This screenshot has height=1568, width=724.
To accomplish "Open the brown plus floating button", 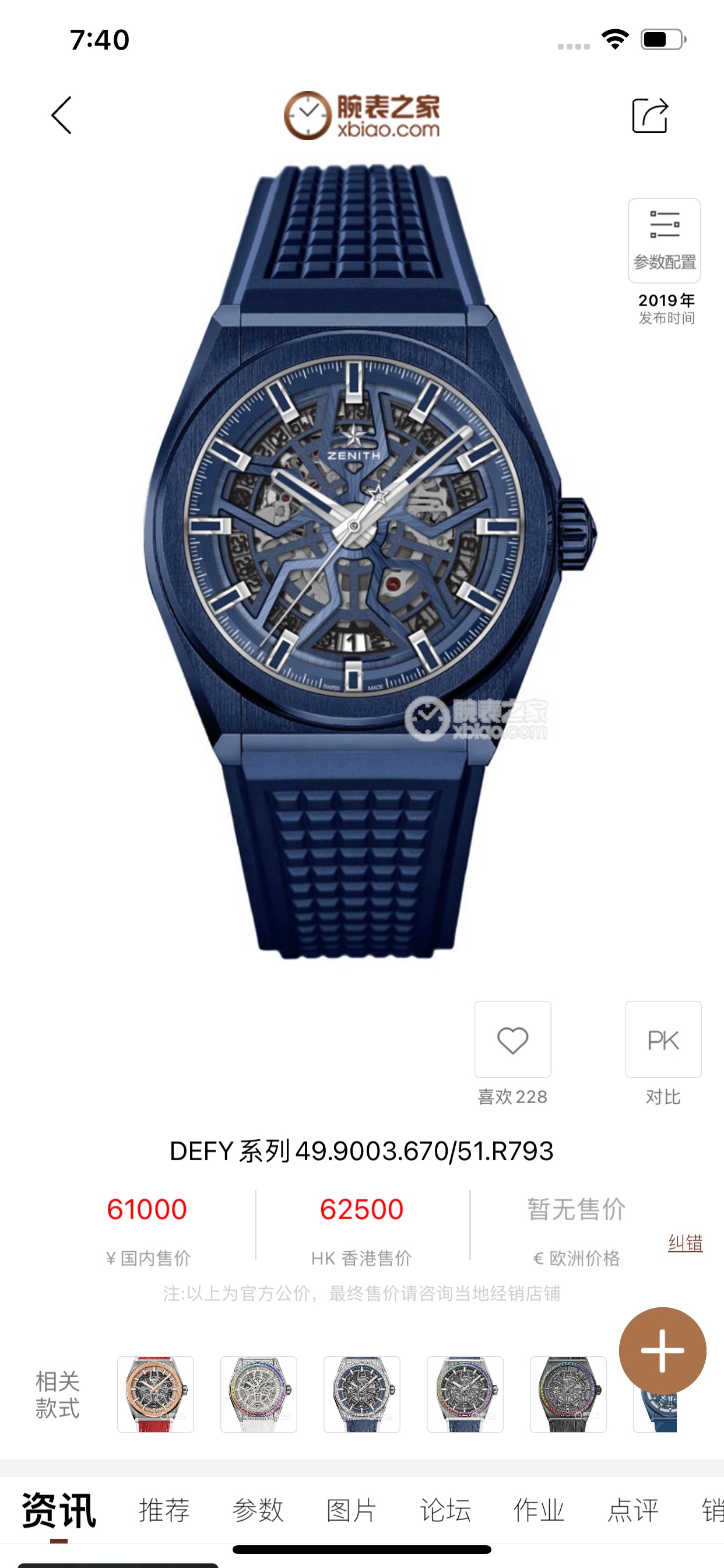I will click(x=662, y=1350).
